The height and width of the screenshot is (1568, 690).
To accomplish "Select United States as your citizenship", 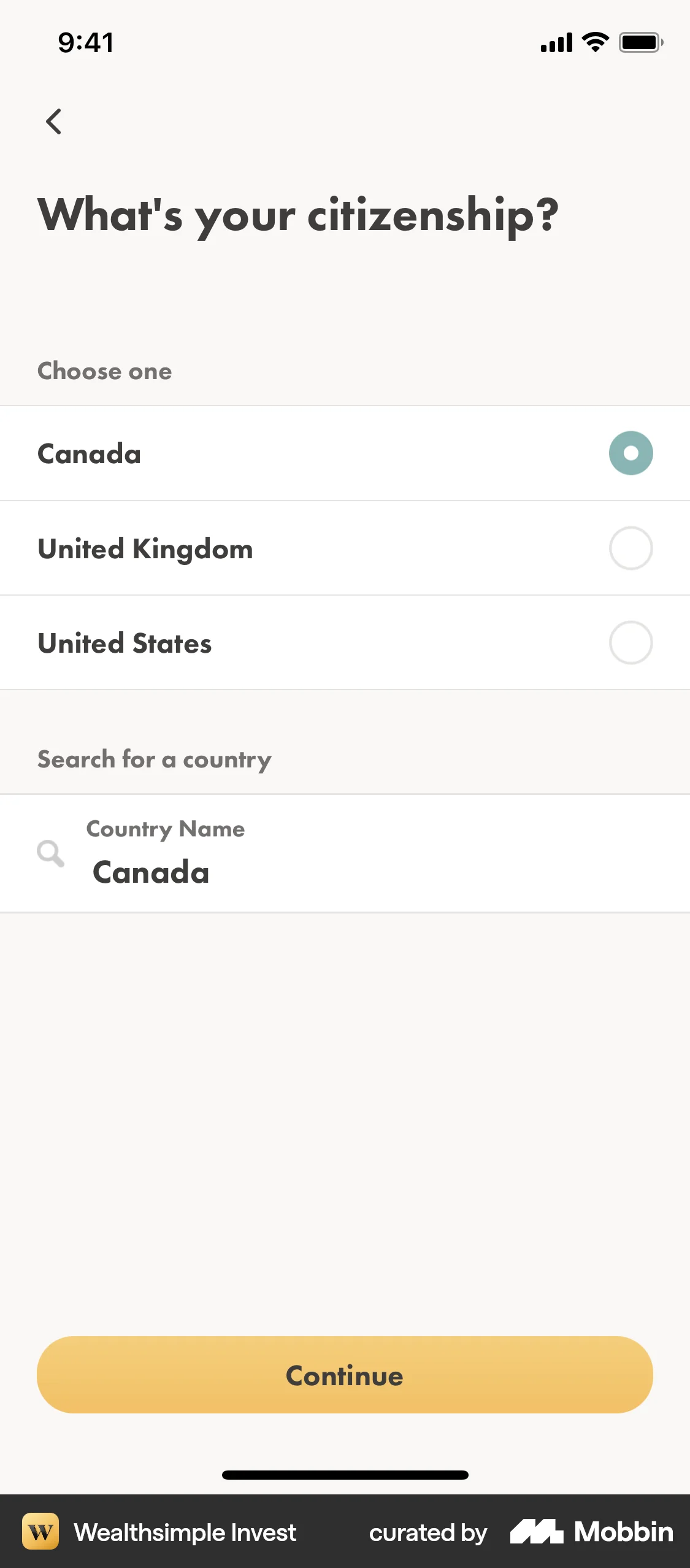I will click(x=631, y=642).
